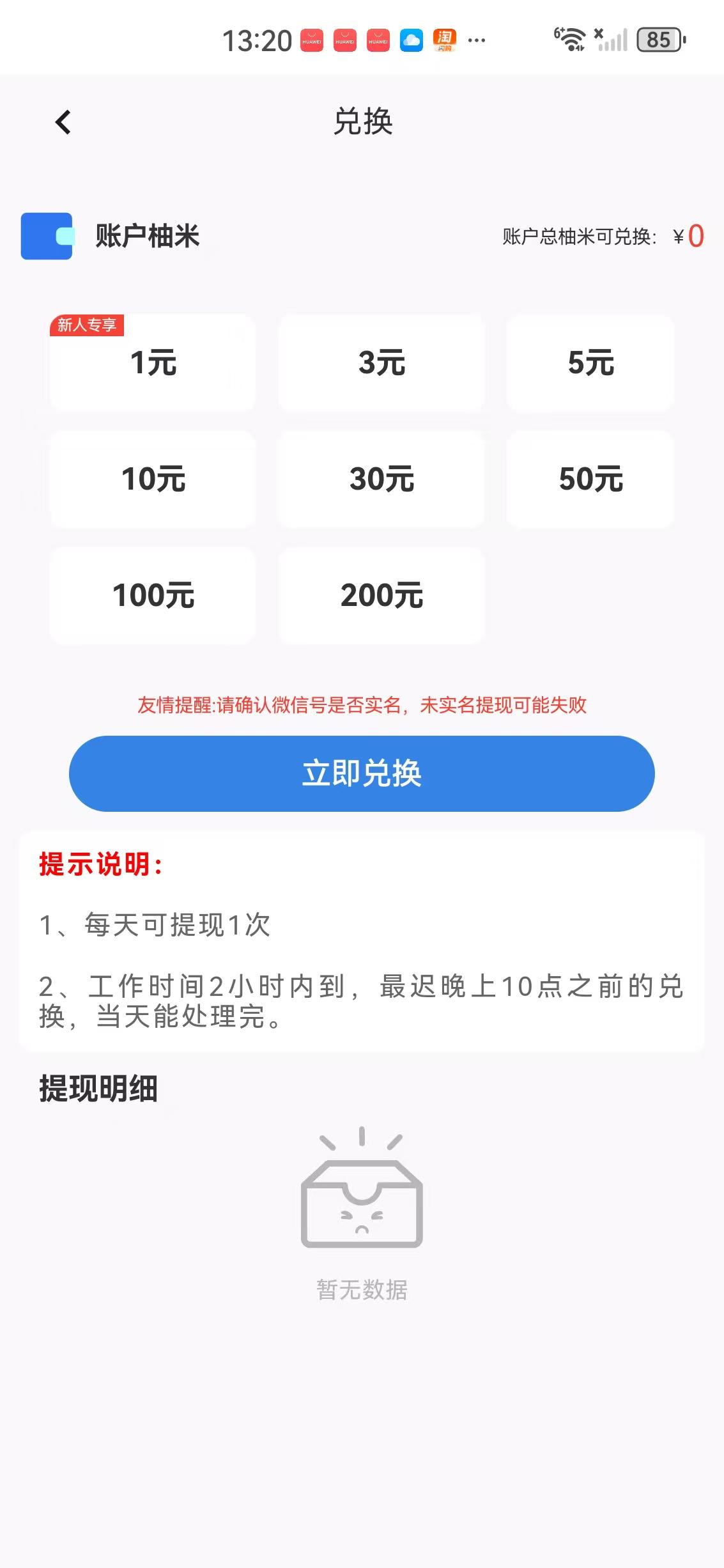This screenshot has height=1568, width=724.
Task: Select the 1元 exchange amount
Action: 152,363
